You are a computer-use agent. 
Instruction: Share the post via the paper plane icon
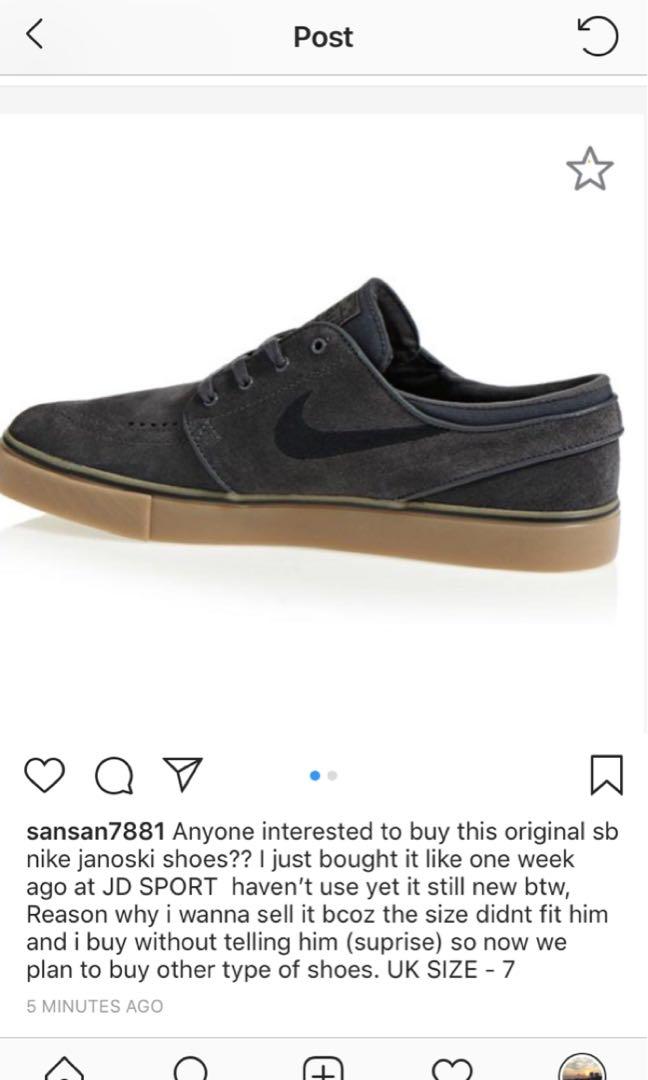pyautogui.click(x=183, y=775)
